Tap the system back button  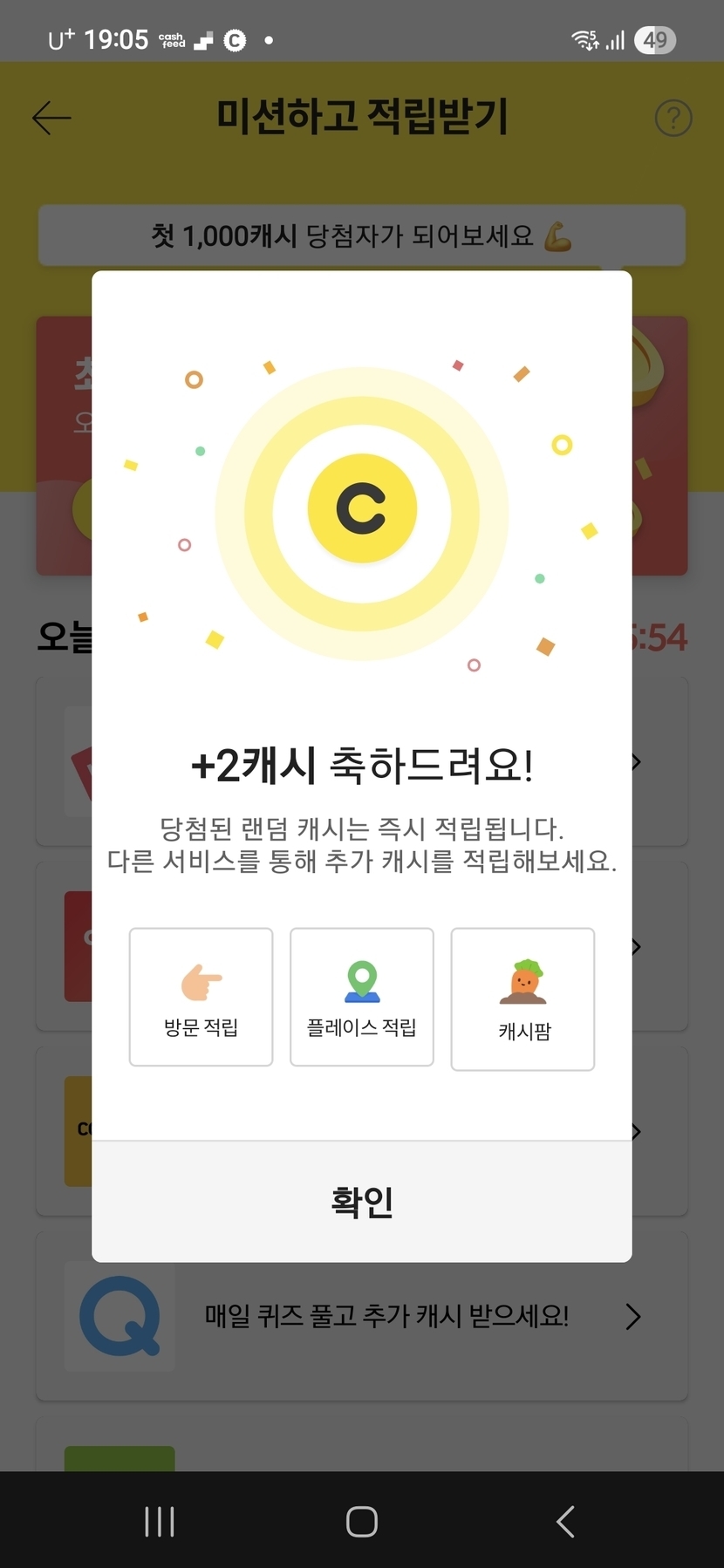(x=565, y=1522)
